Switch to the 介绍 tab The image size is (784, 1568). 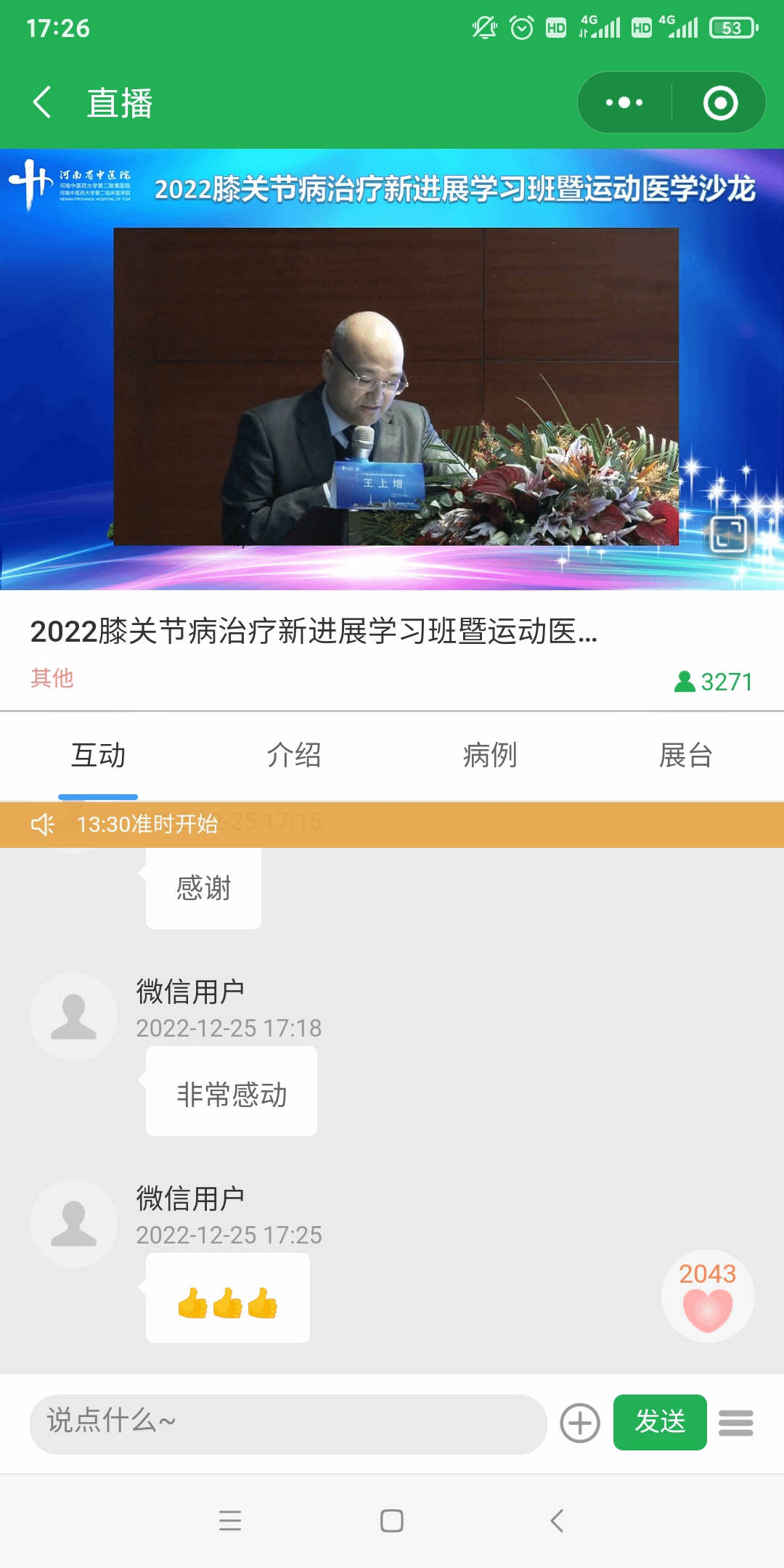tap(294, 756)
